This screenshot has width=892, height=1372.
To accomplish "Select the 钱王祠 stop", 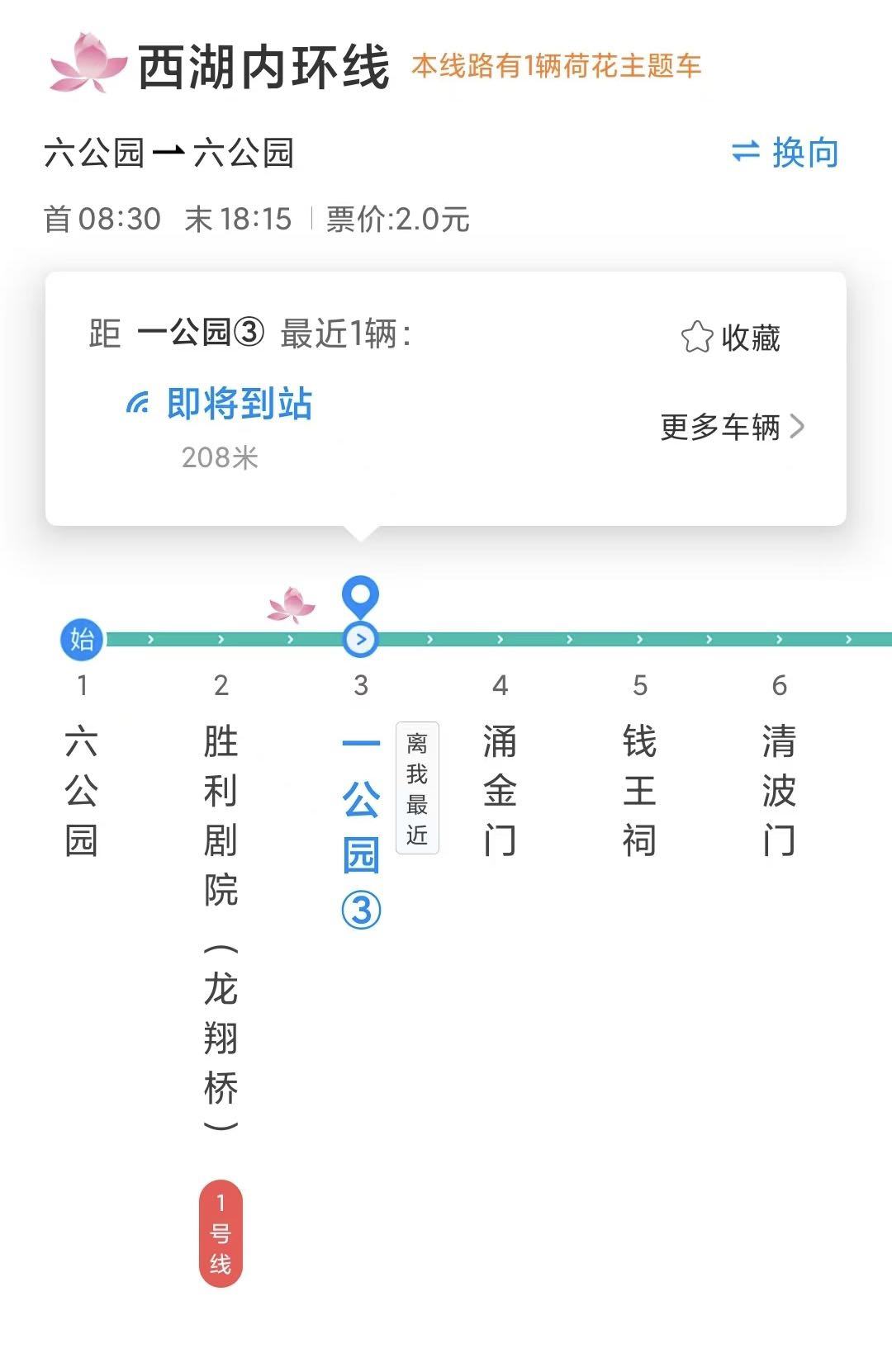I will pos(639,791).
